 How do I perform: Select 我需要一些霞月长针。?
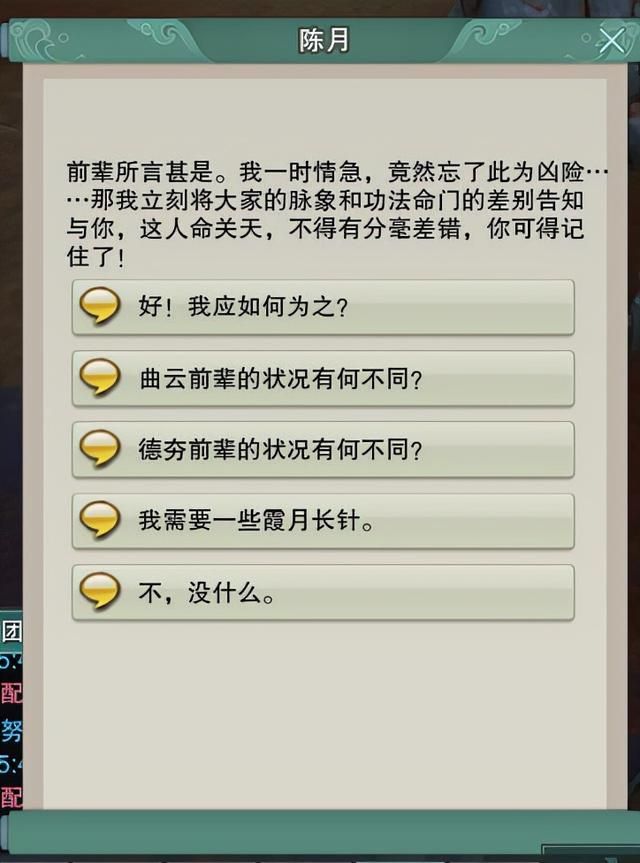coord(323,521)
